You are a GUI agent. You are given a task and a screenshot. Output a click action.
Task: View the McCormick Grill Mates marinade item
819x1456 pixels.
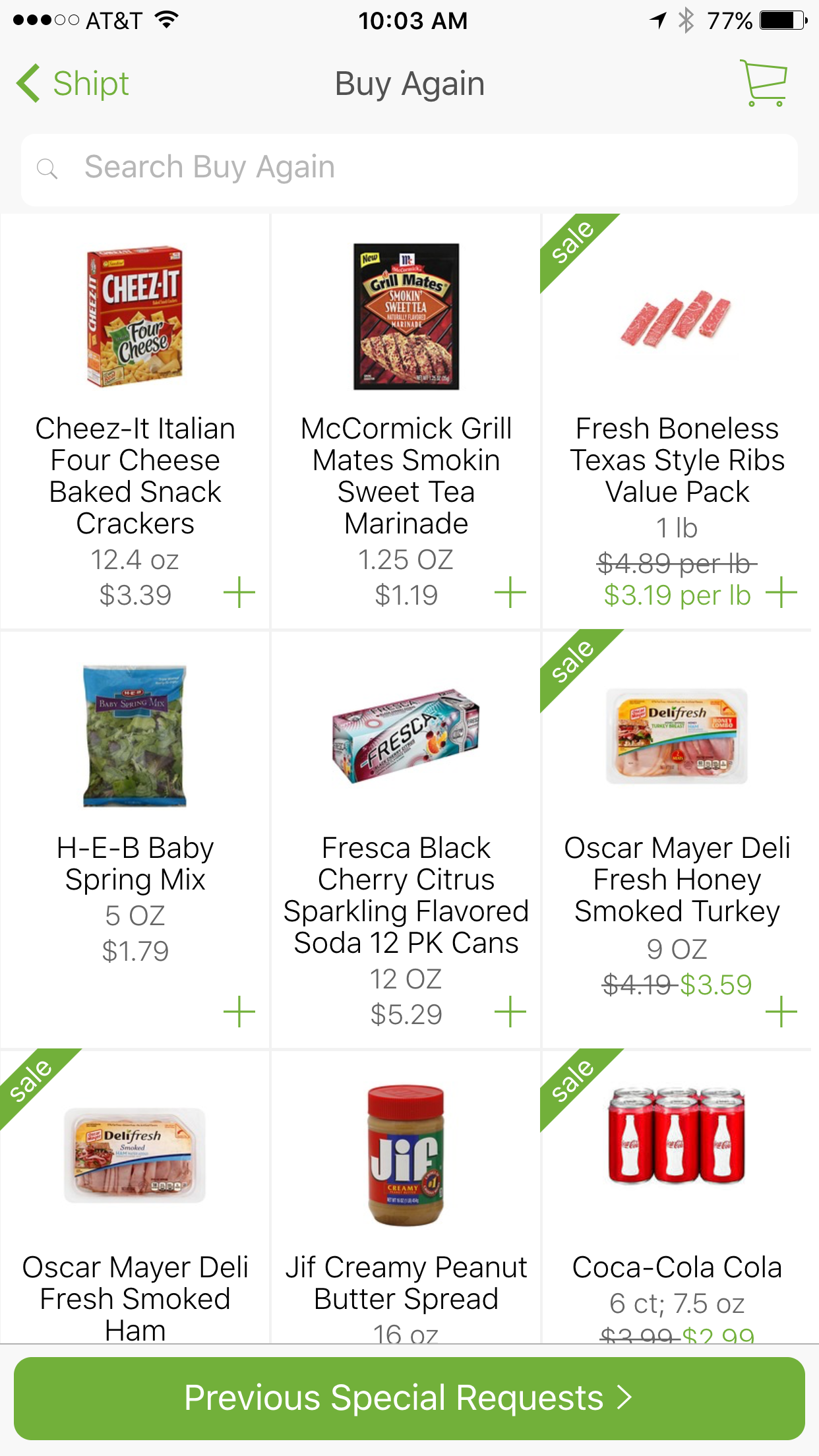click(406, 422)
